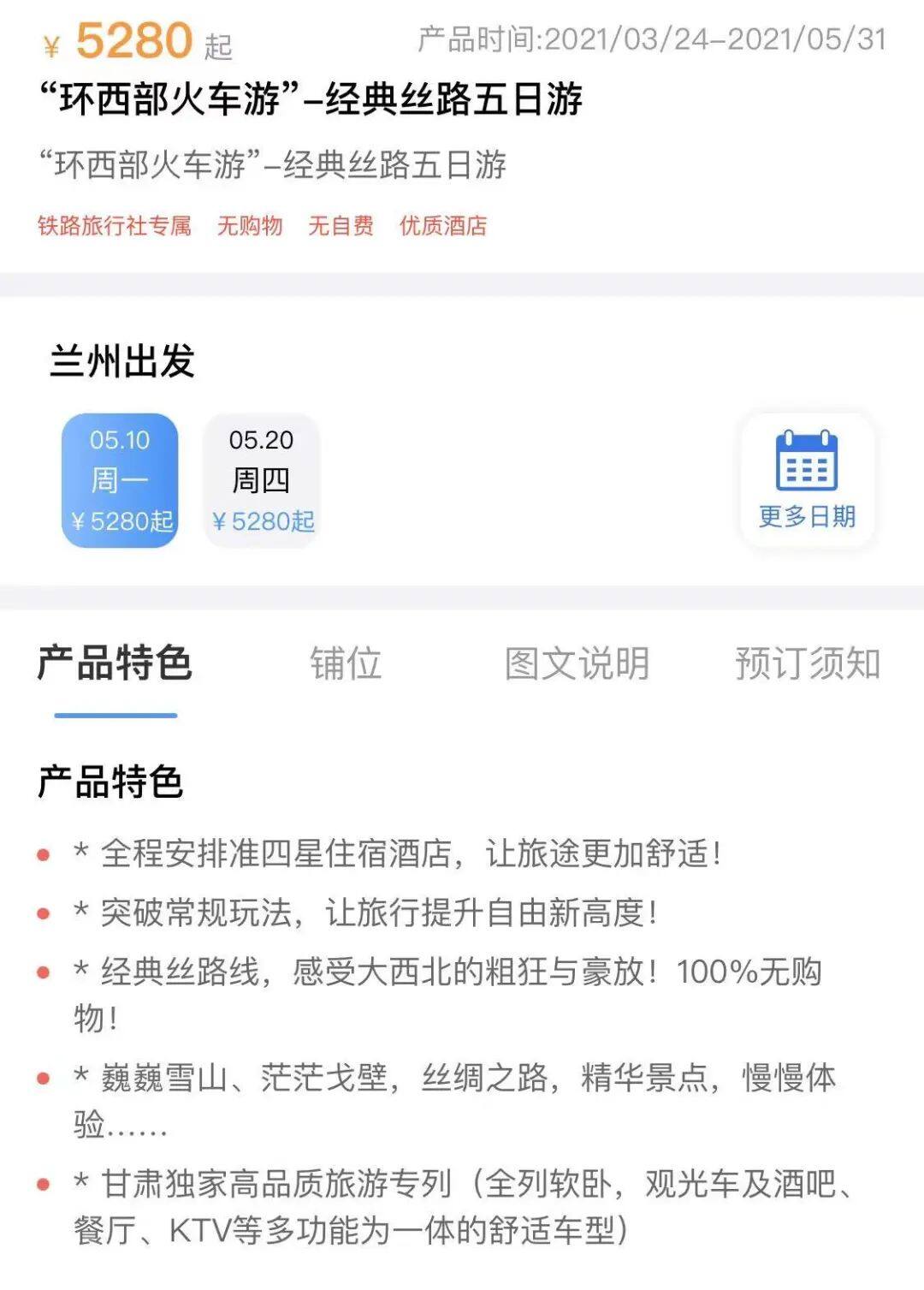Open the 图文说明 tab
This screenshot has width=924, height=1290.
[577, 664]
